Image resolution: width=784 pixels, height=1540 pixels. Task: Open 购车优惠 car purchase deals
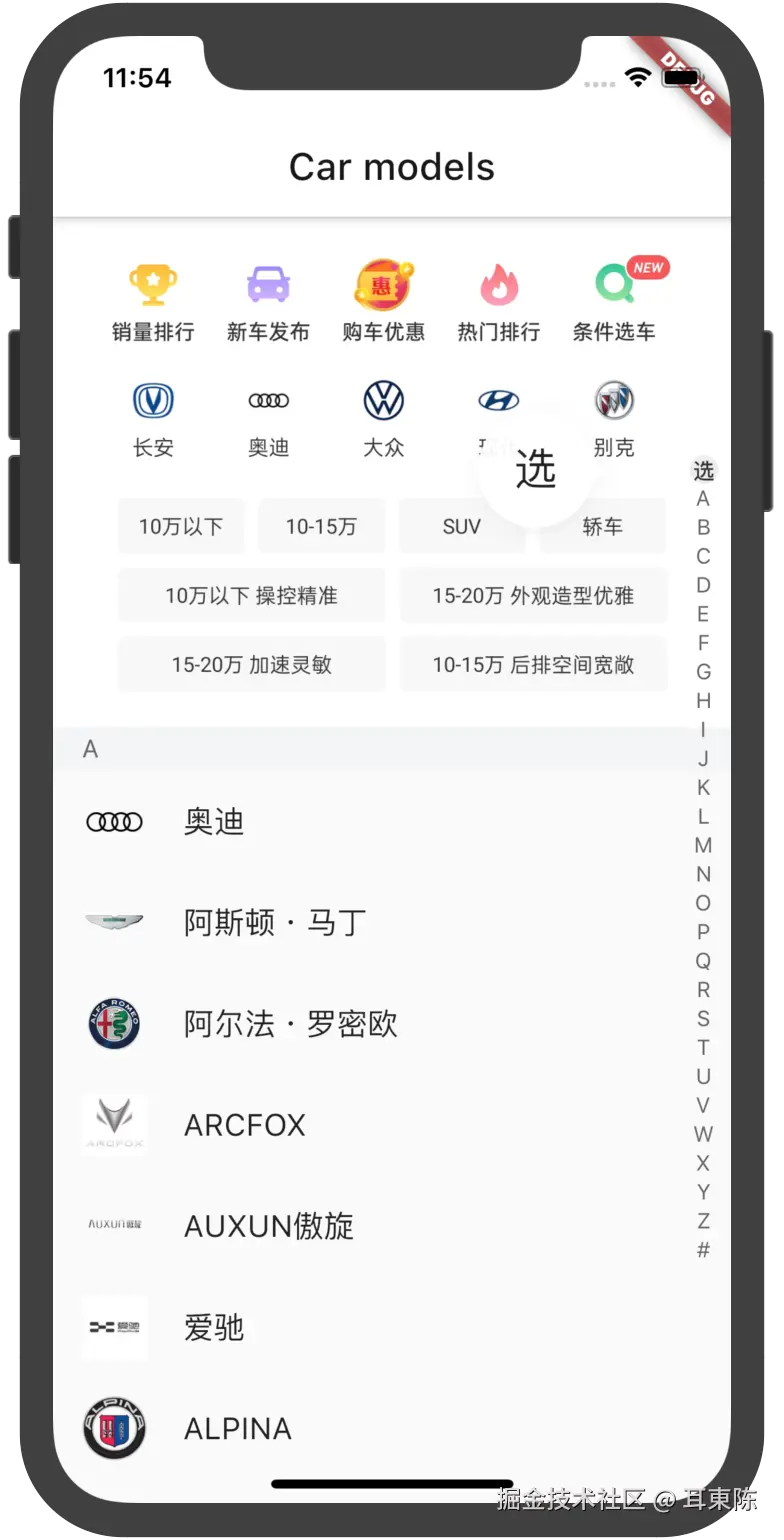(x=383, y=303)
